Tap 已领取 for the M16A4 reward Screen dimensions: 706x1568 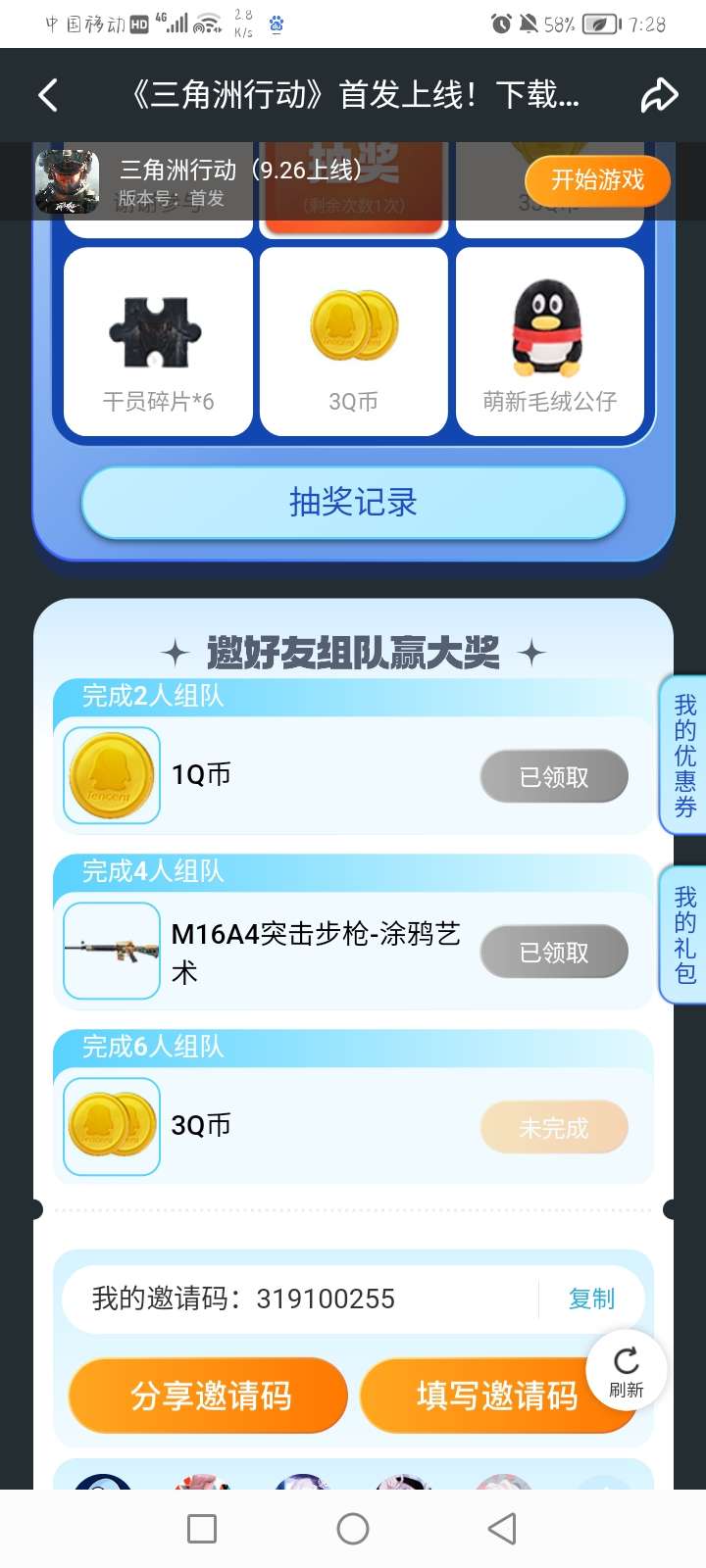coord(554,953)
